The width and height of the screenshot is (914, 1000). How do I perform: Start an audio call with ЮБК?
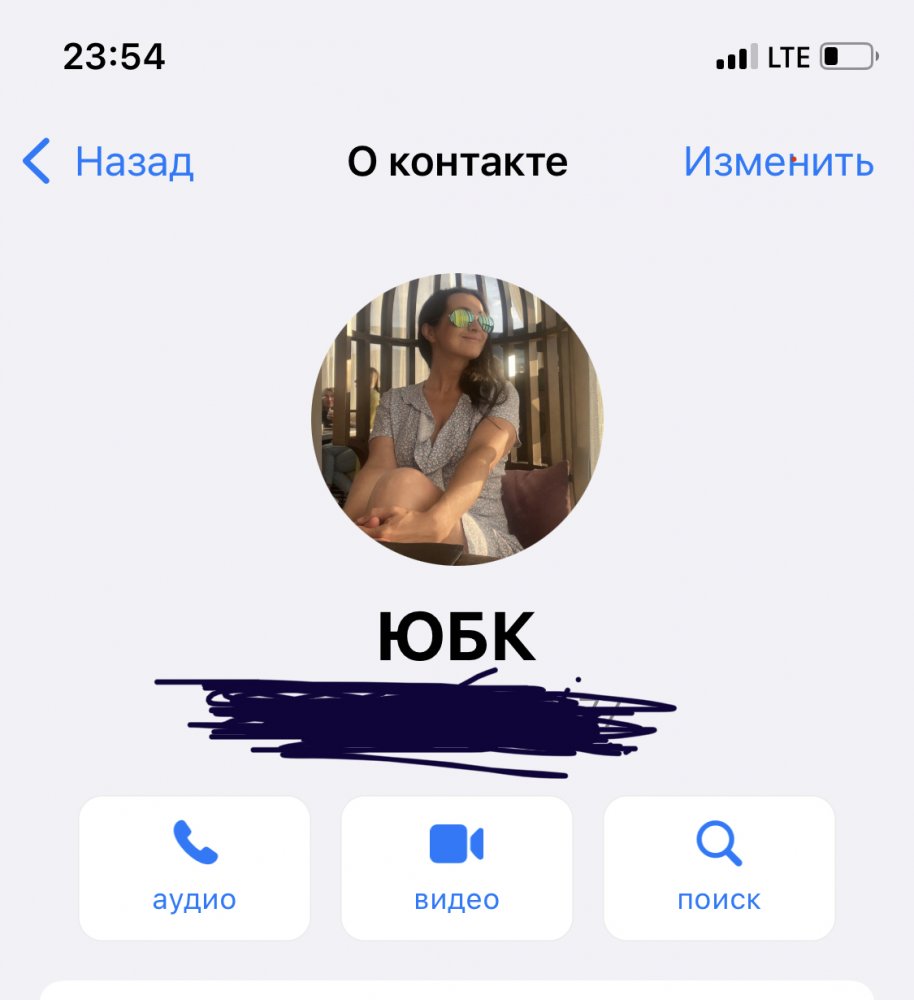coord(195,867)
